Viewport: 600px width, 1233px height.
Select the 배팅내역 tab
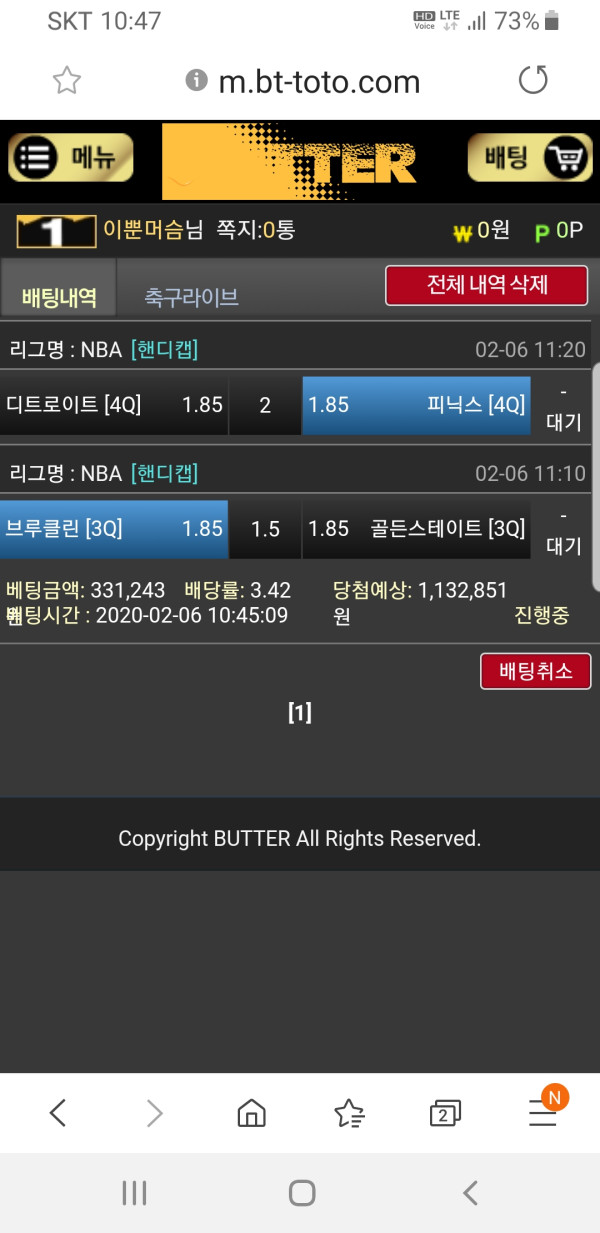(x=59, y=296)
